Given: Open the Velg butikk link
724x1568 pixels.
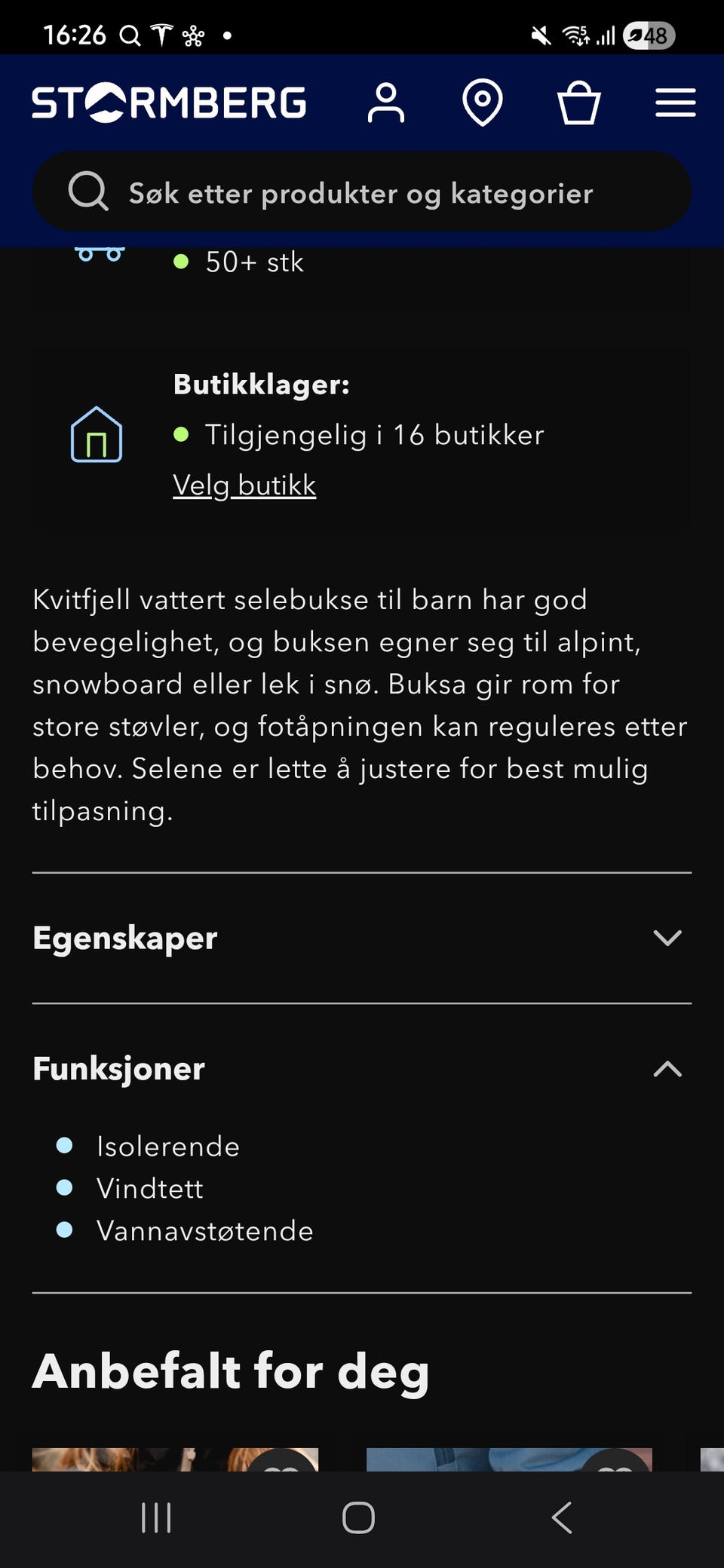Looking at the screenshot, I should point(244,485).
